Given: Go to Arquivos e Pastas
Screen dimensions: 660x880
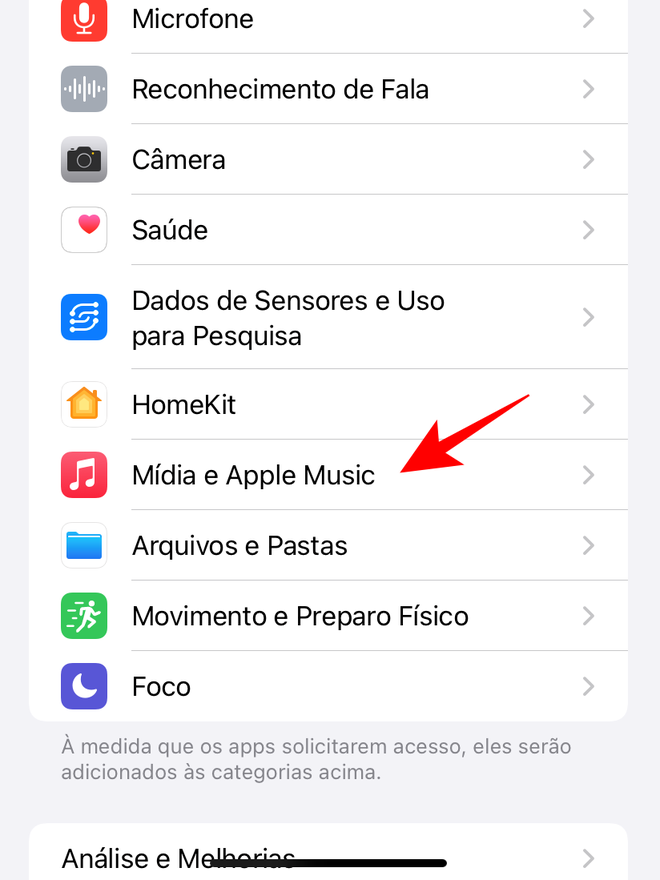Looking at the screenshot, I should pyautogui.click(x=330, y=546).
